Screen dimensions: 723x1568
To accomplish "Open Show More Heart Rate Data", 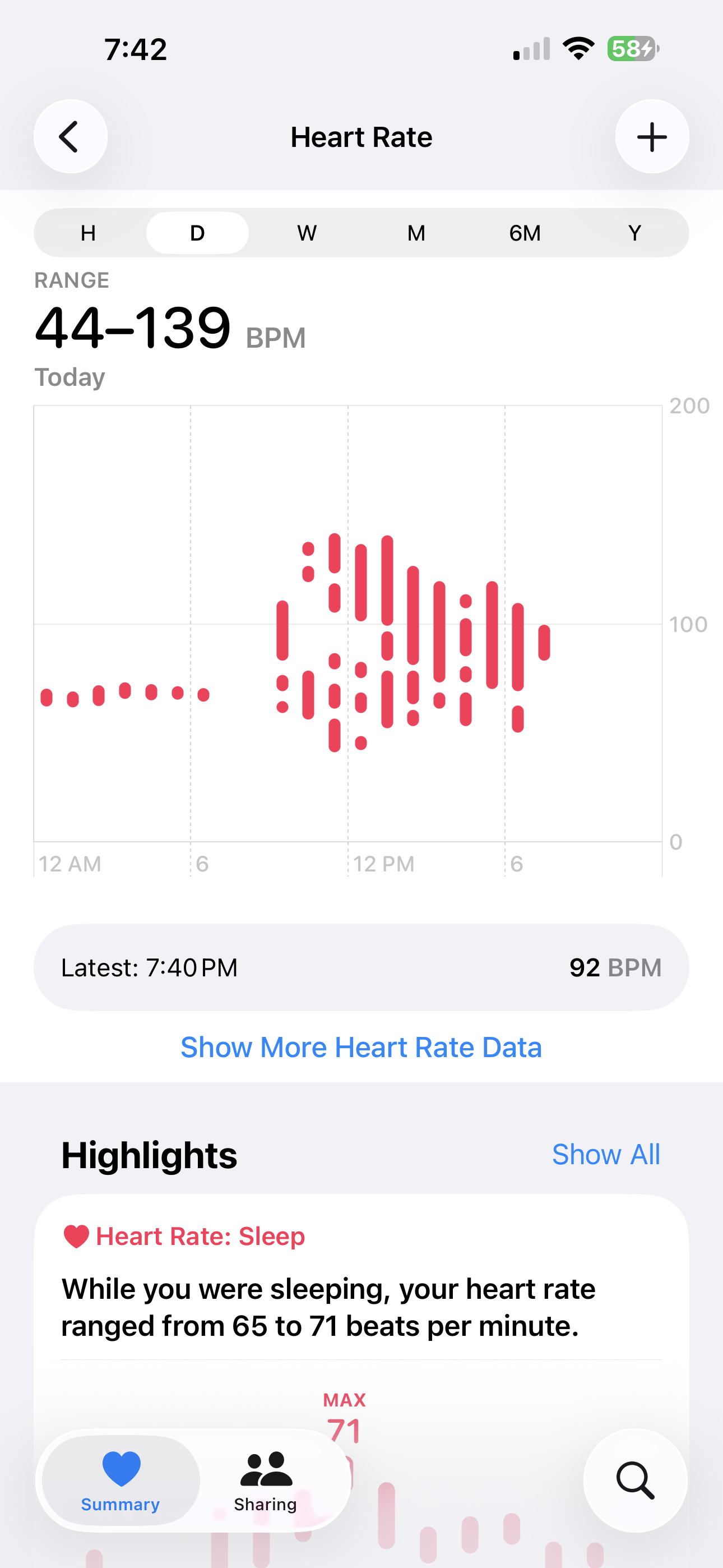I will [361, 1047].
